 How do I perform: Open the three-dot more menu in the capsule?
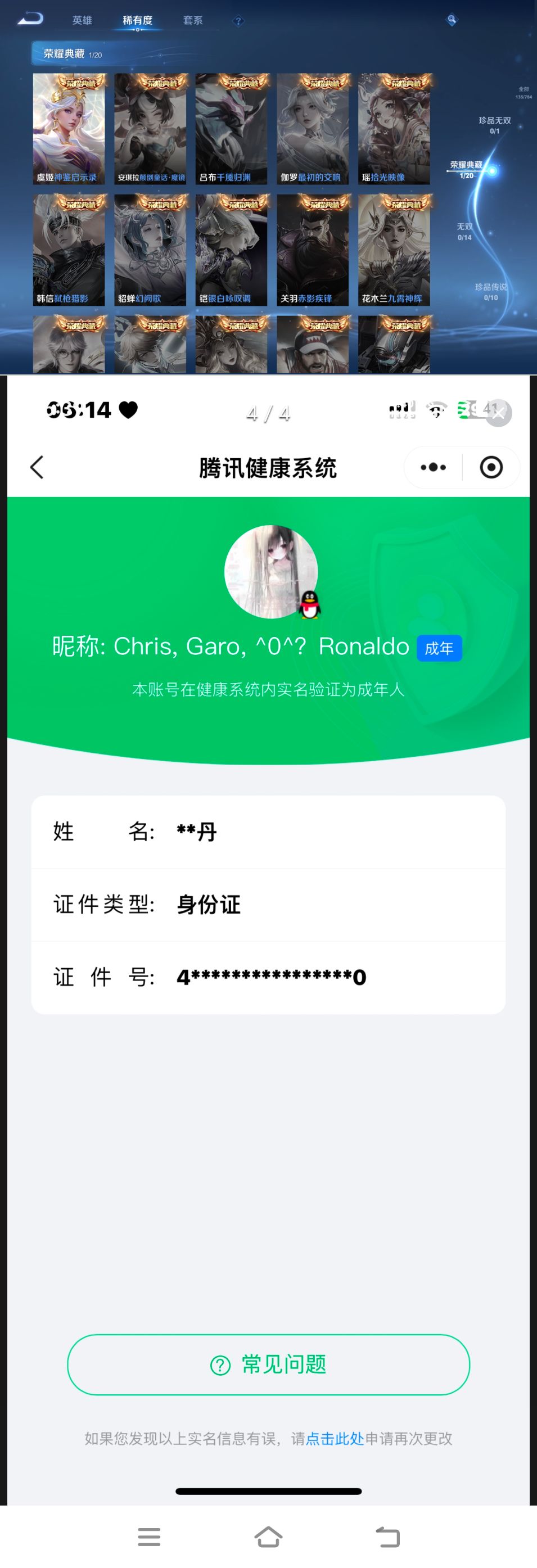[x=432, y=468]
